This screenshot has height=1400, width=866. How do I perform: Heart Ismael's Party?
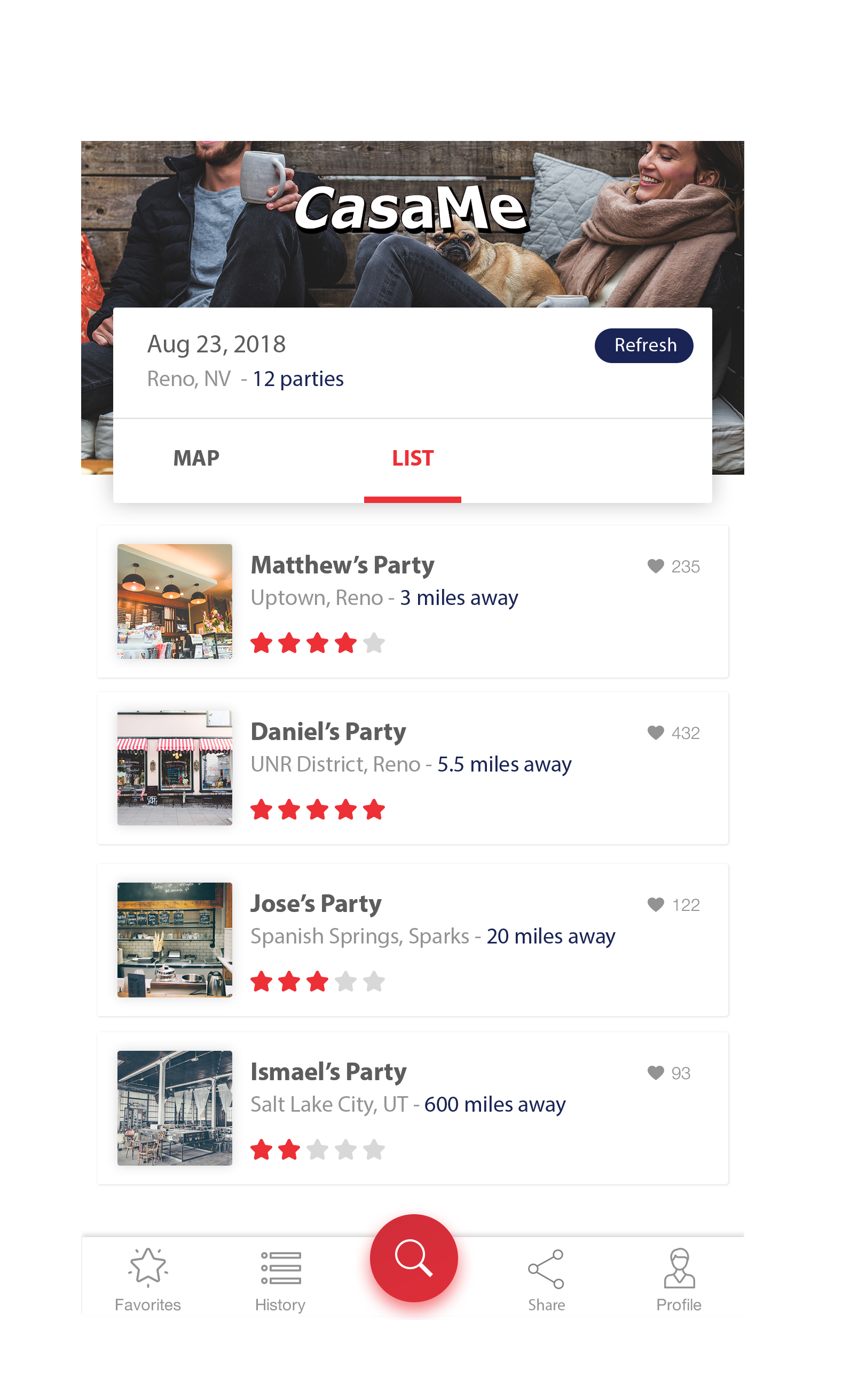pyautogui.click(x=655, y=1072)
